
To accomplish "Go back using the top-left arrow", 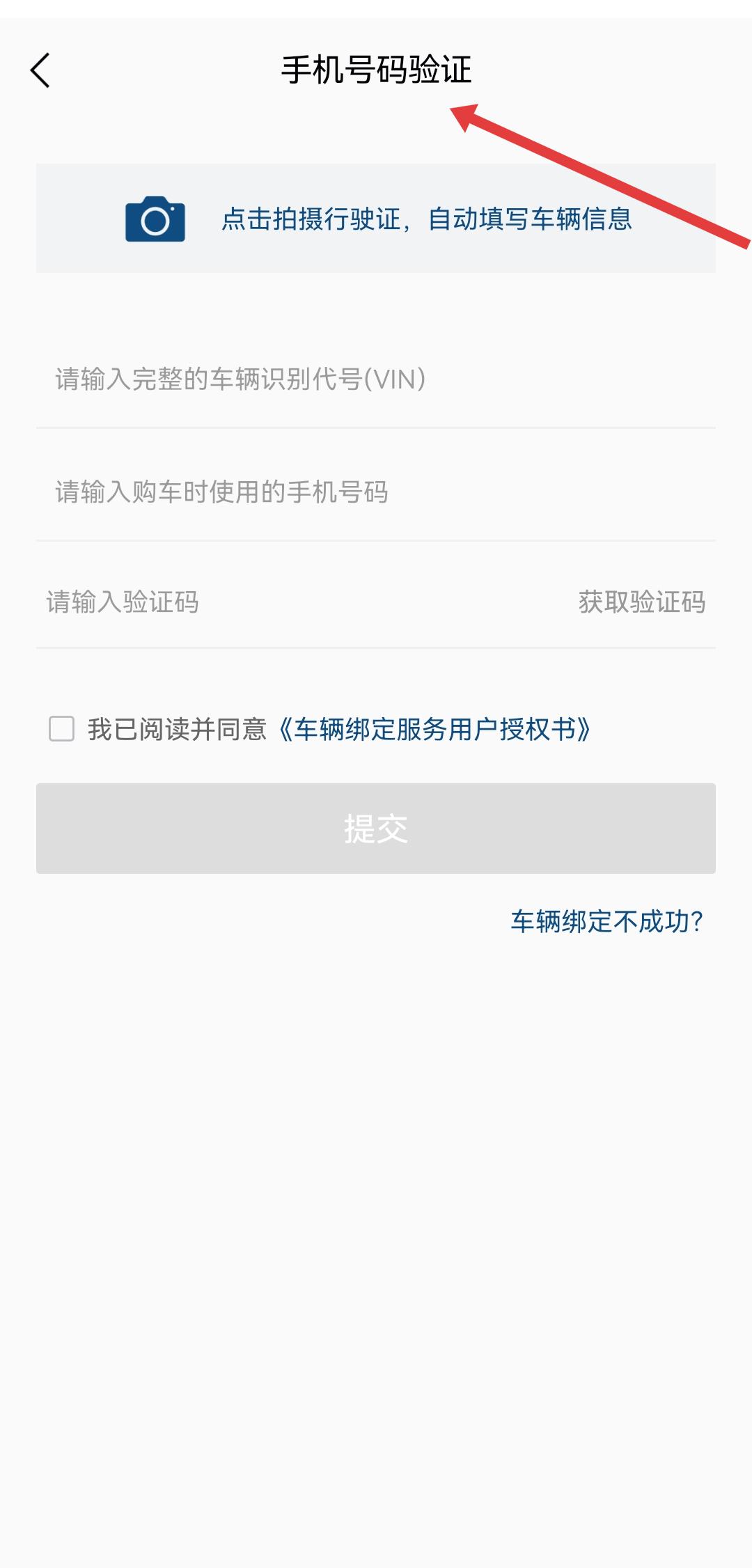I will tap(40, 70).
